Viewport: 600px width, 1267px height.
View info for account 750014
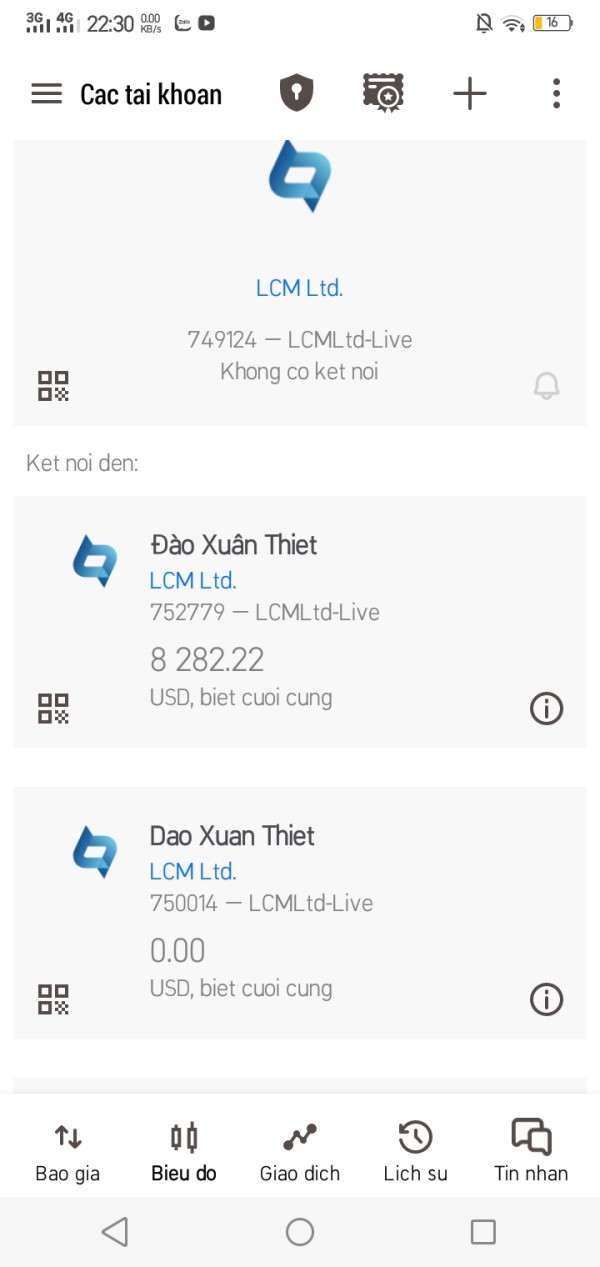pyautogui.click(x=546, y=999)
